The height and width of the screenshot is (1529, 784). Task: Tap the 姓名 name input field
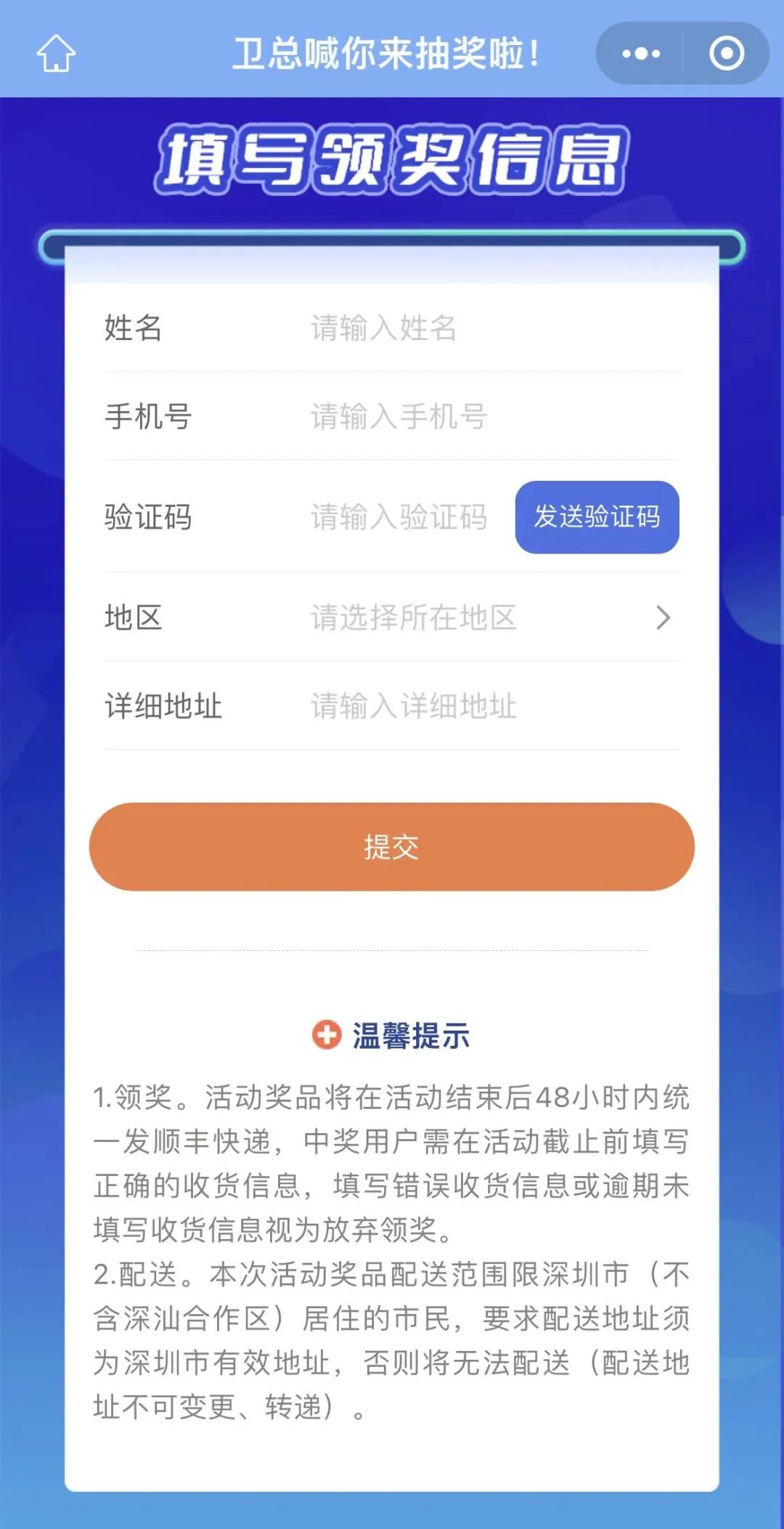(x=494, y=328)
